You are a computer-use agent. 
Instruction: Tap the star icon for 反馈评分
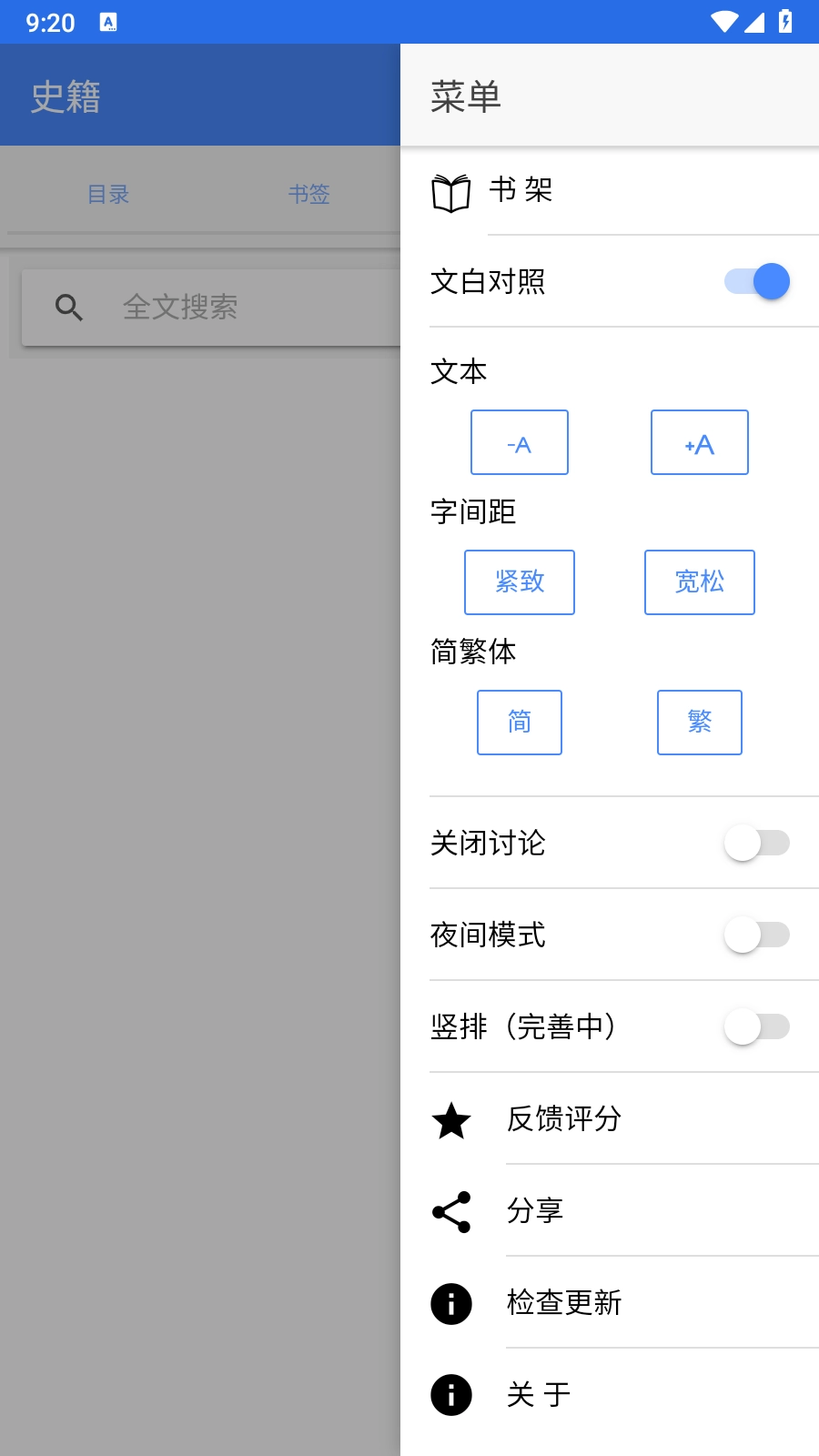pos(452,1120)
